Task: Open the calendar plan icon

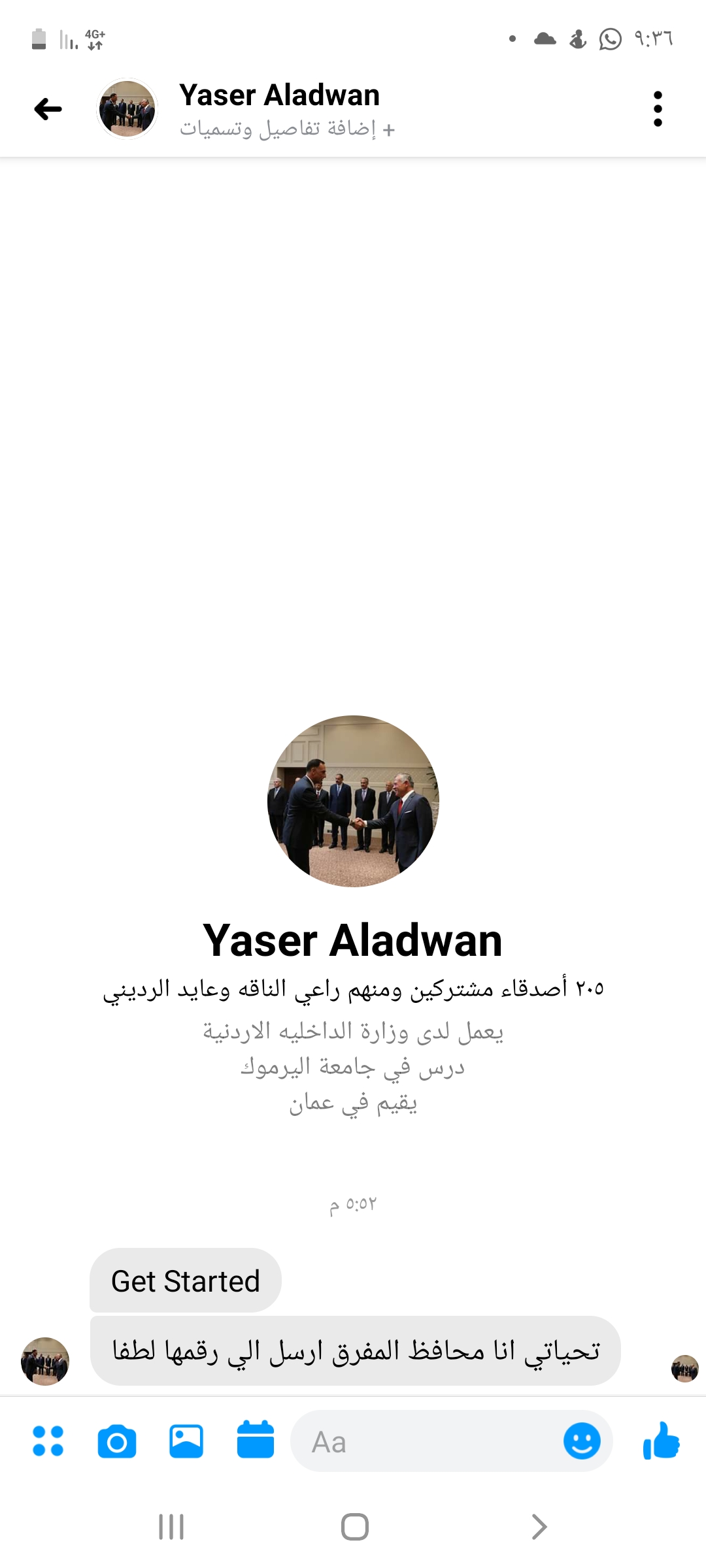Action: click(x=256, y=1440)
